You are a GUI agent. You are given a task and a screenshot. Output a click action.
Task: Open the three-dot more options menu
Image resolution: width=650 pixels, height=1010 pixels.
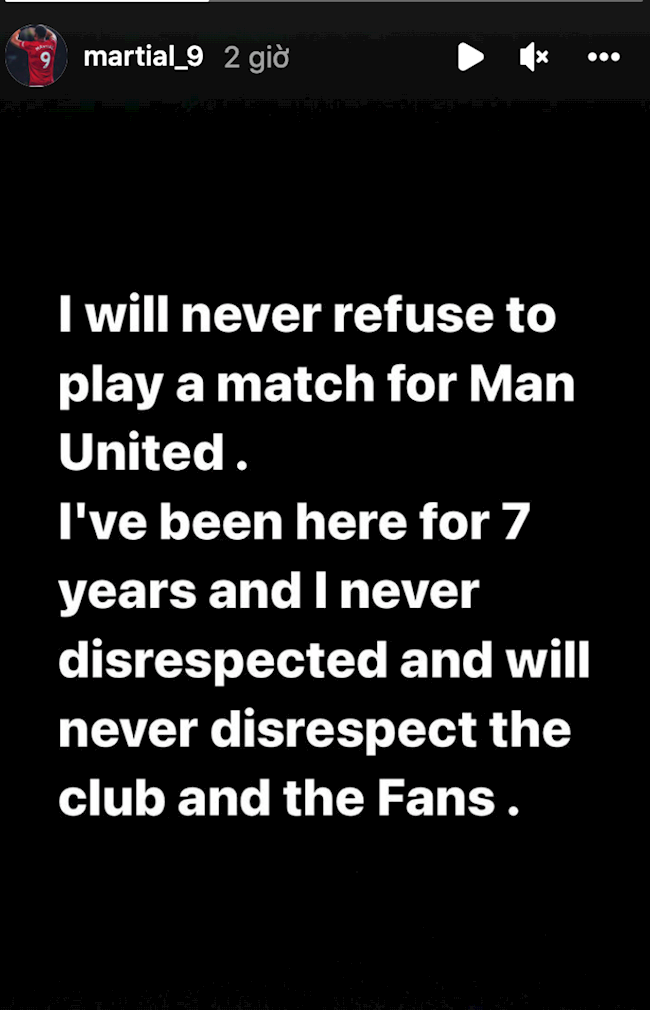point(603,57)
